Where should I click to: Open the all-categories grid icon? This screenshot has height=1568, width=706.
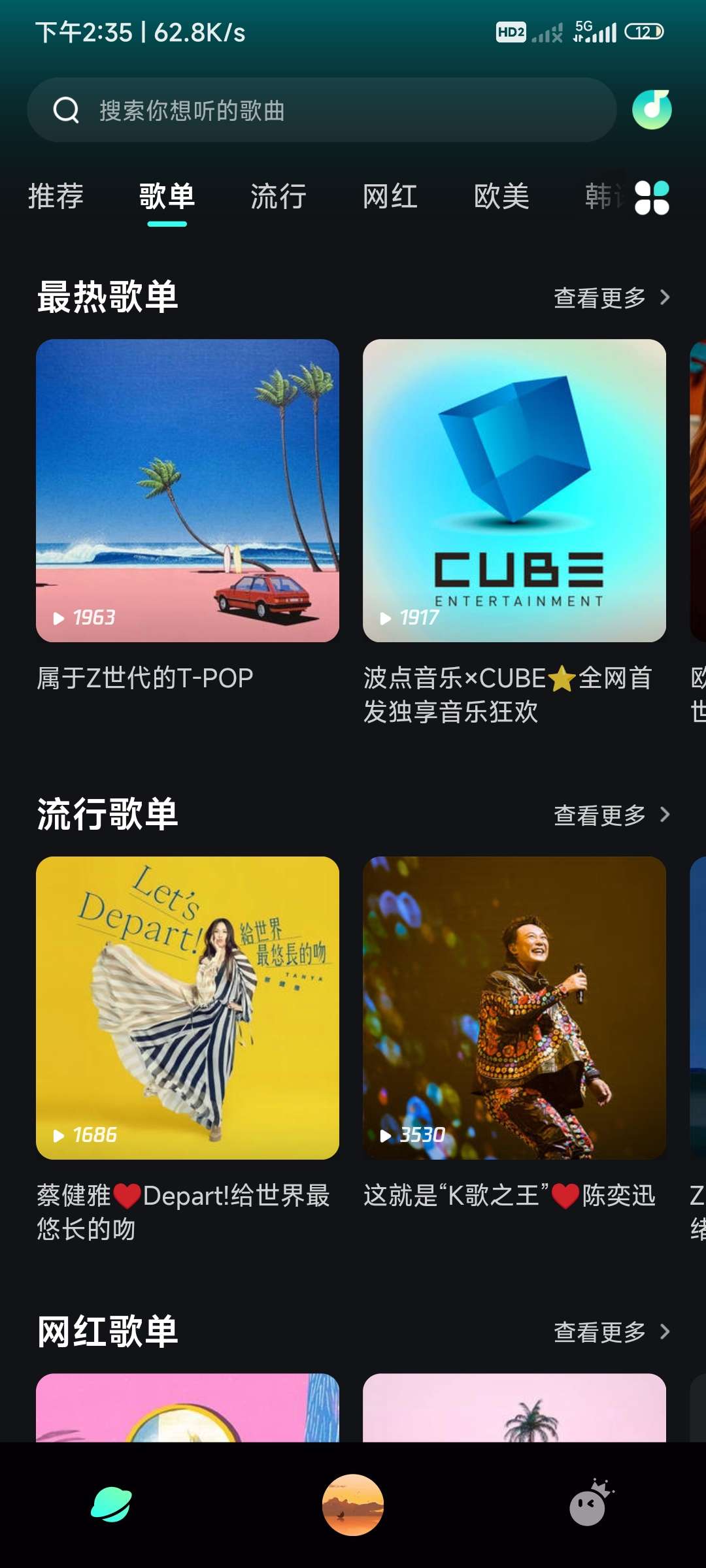(x=652, y=197)
